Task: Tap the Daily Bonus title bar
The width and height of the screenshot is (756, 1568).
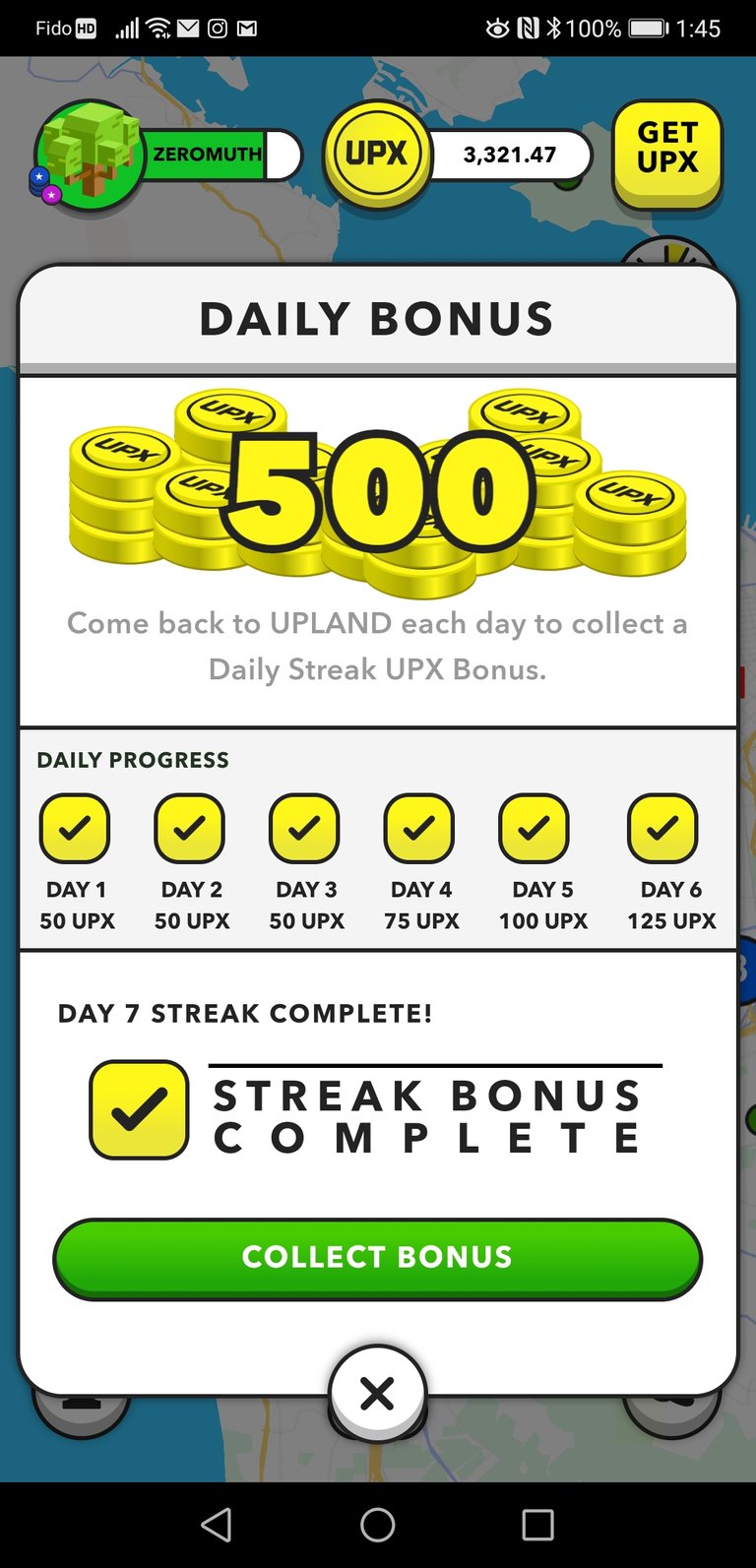Action: coord(377,317)
